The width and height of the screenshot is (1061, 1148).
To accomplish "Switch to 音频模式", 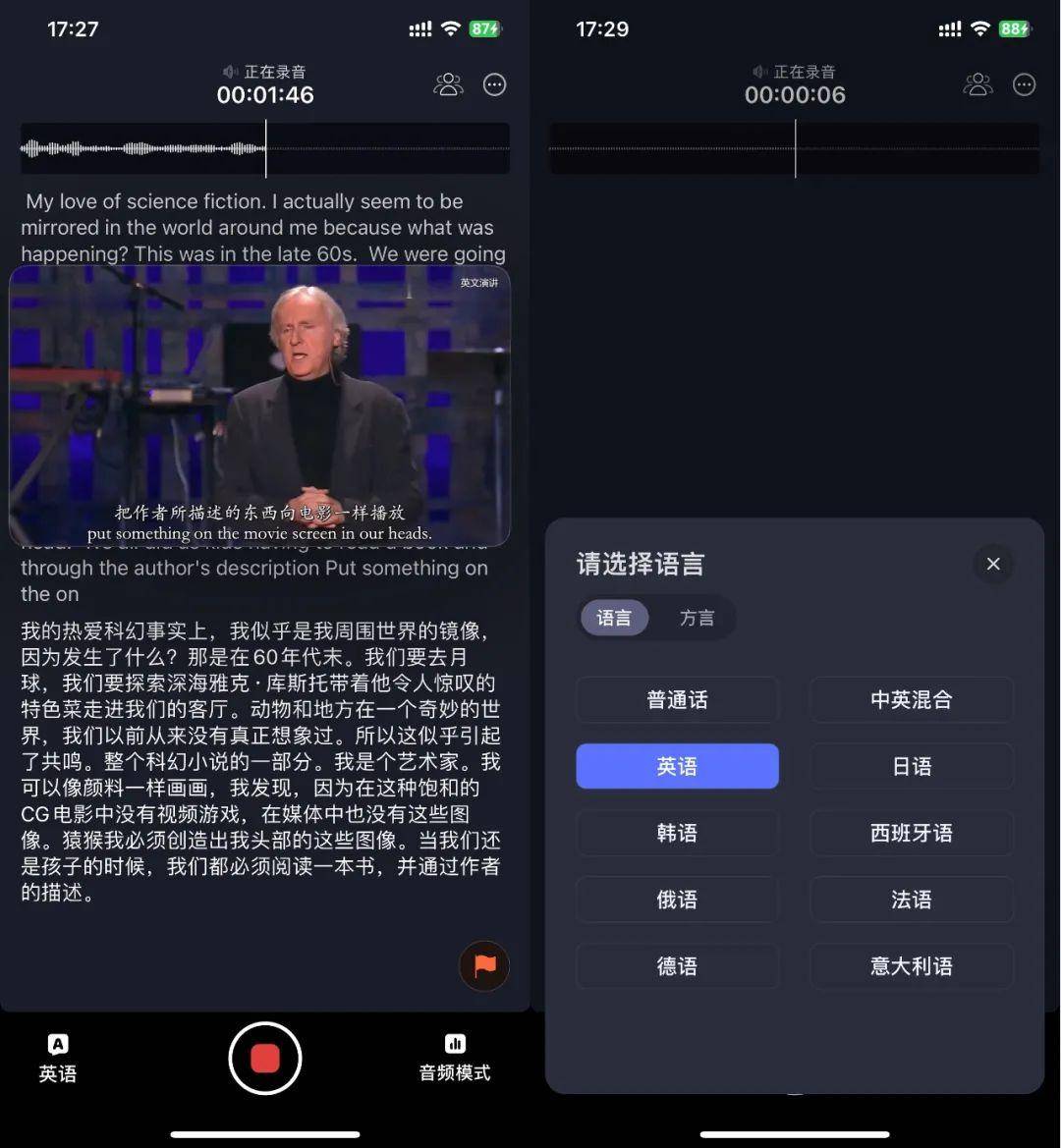I will [x=454, y=1059].
